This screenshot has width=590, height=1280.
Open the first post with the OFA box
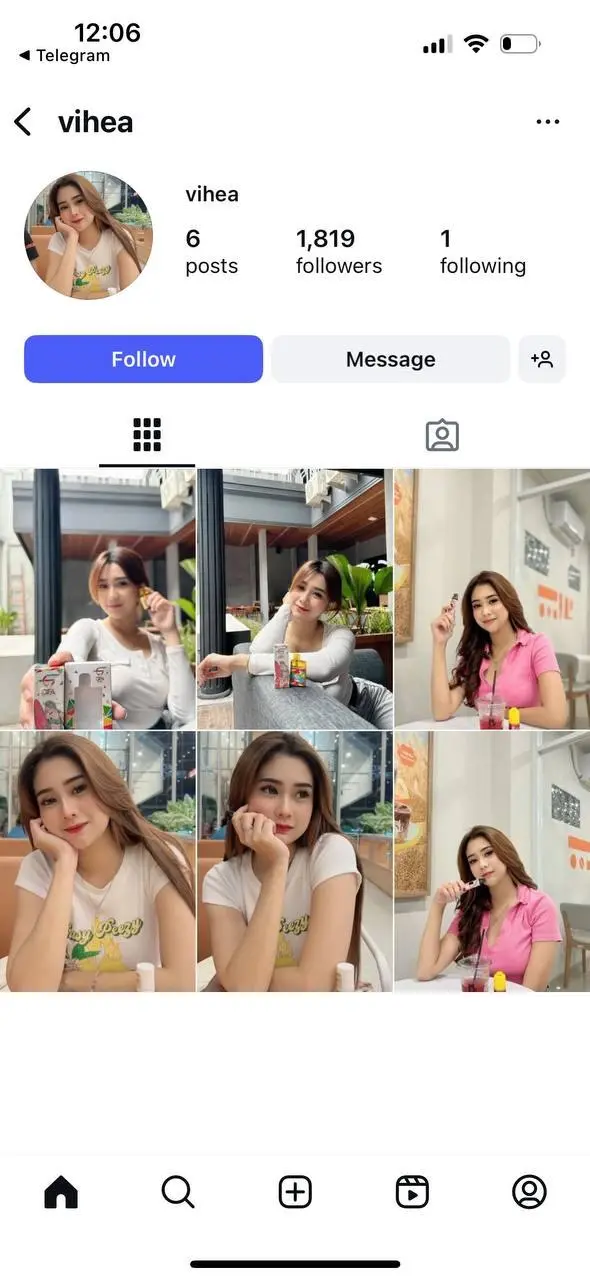tap(98, 598)
